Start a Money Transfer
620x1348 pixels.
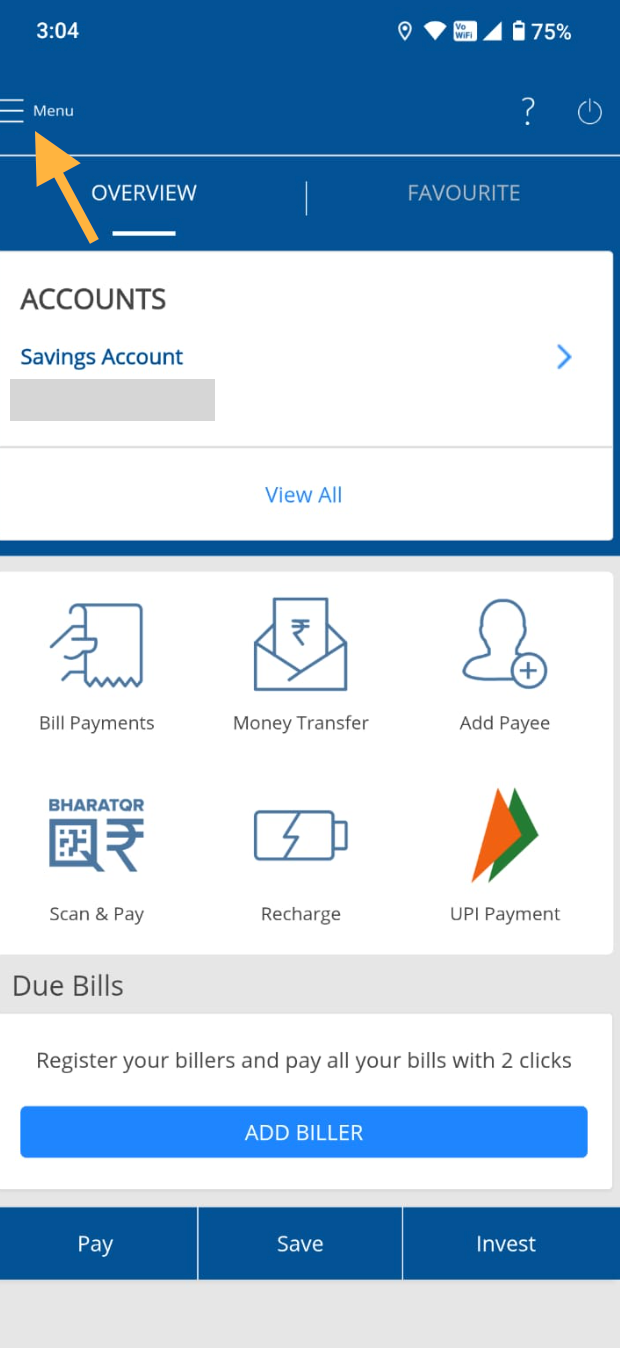(x=301, y=666)
